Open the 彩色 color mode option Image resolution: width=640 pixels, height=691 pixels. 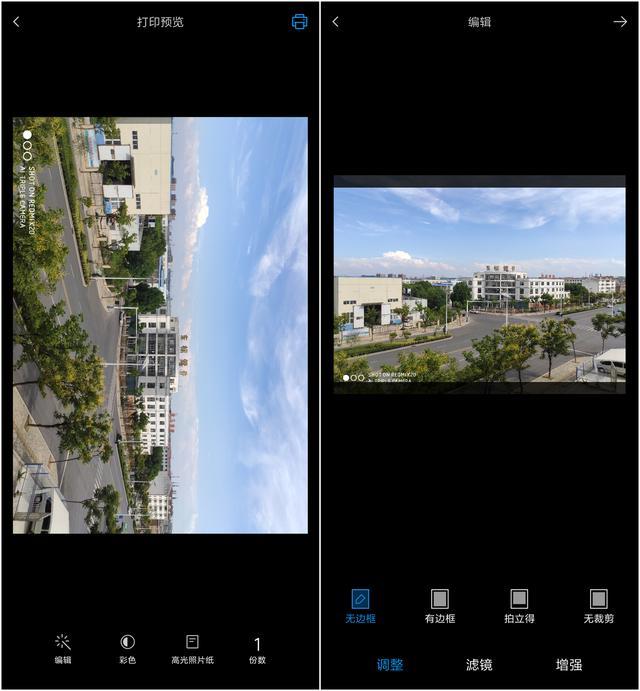(127, 647)
